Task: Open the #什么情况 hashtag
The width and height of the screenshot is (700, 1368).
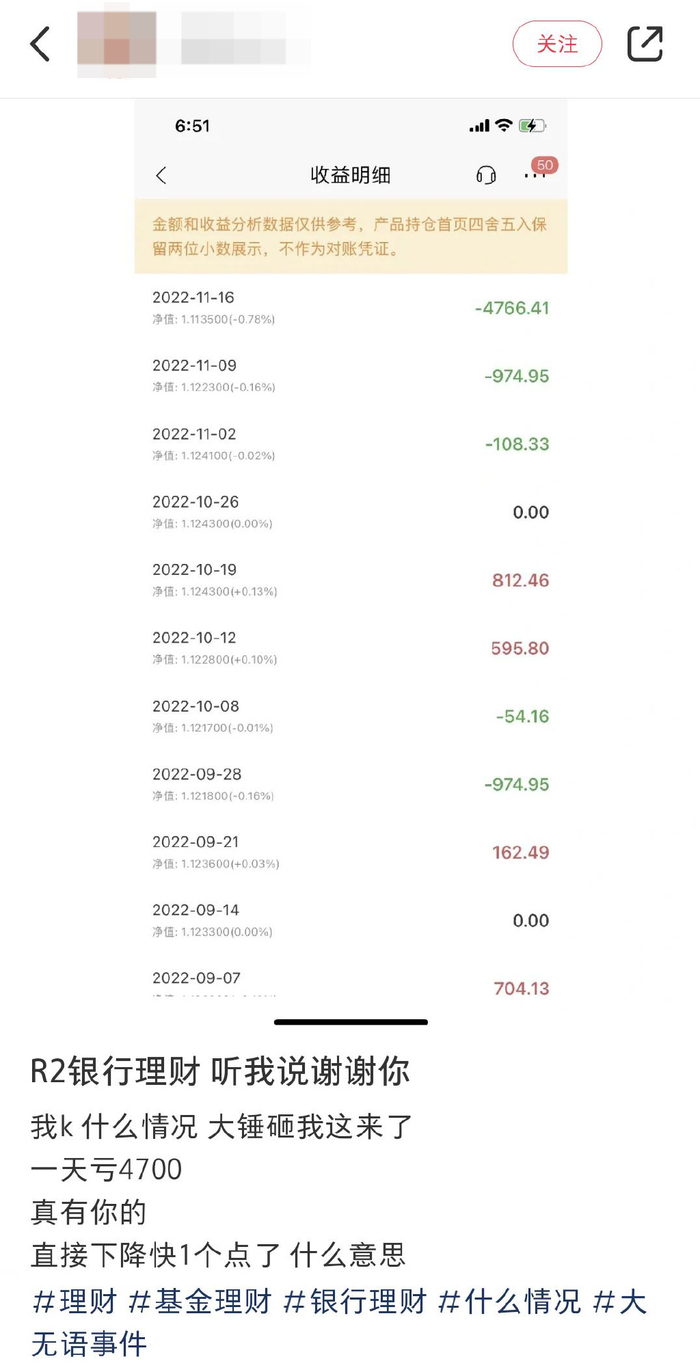Action: click(x=510, y=1301)
